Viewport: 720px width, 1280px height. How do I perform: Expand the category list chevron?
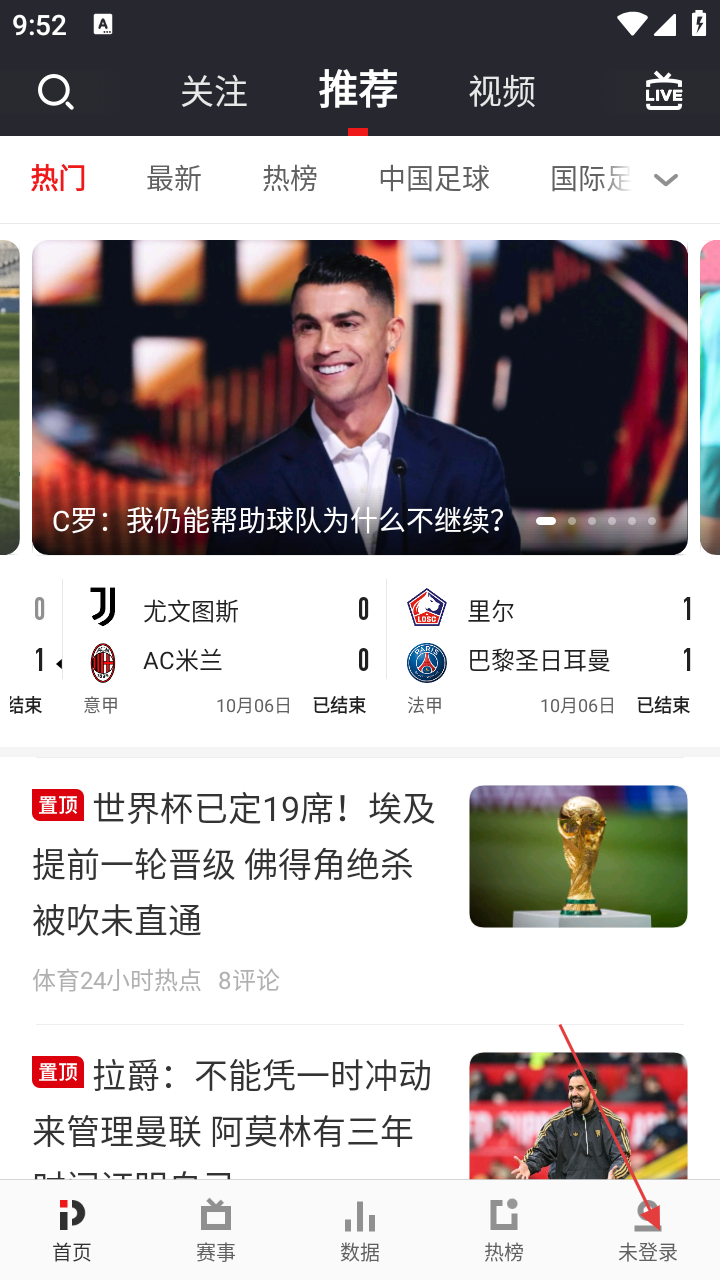tap(666, 180)
